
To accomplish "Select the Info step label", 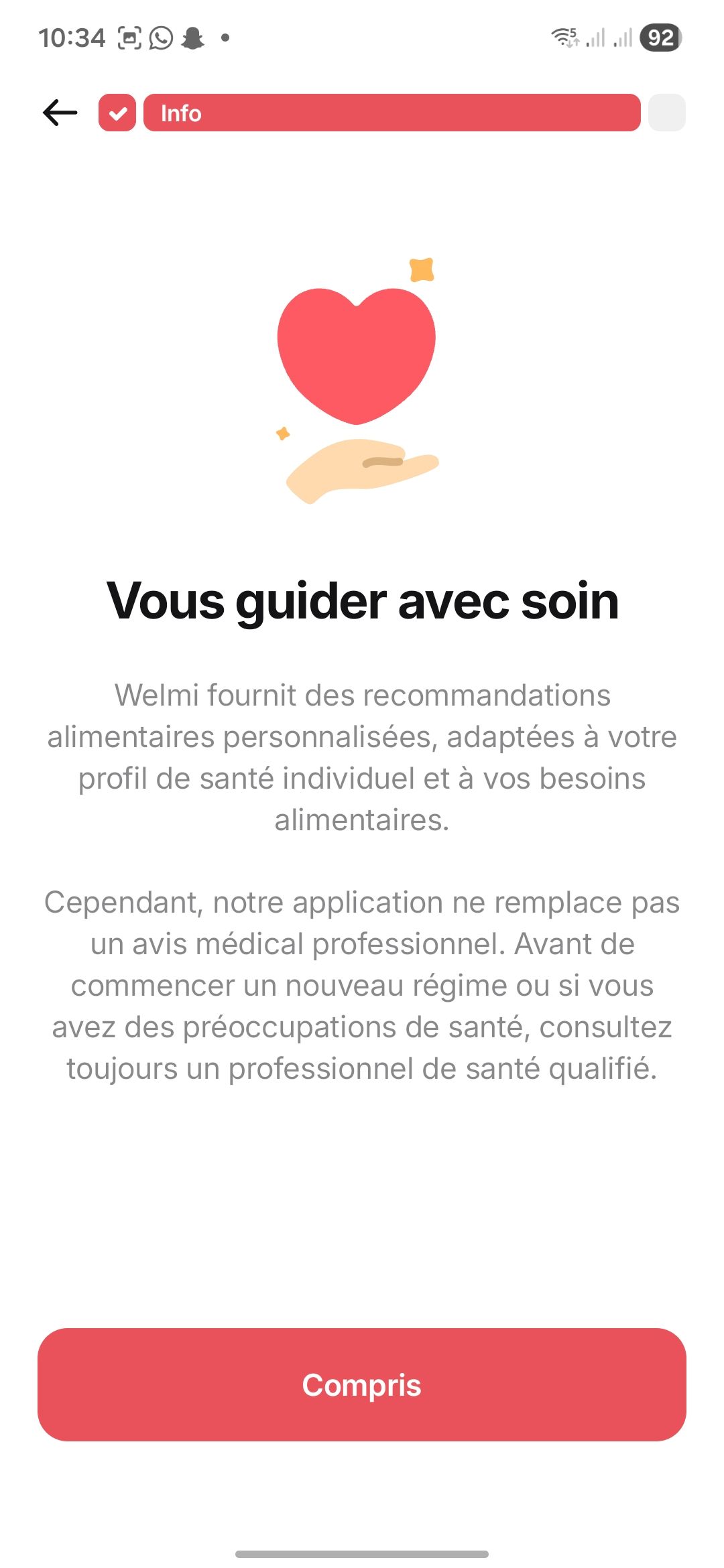I will 182,113.
